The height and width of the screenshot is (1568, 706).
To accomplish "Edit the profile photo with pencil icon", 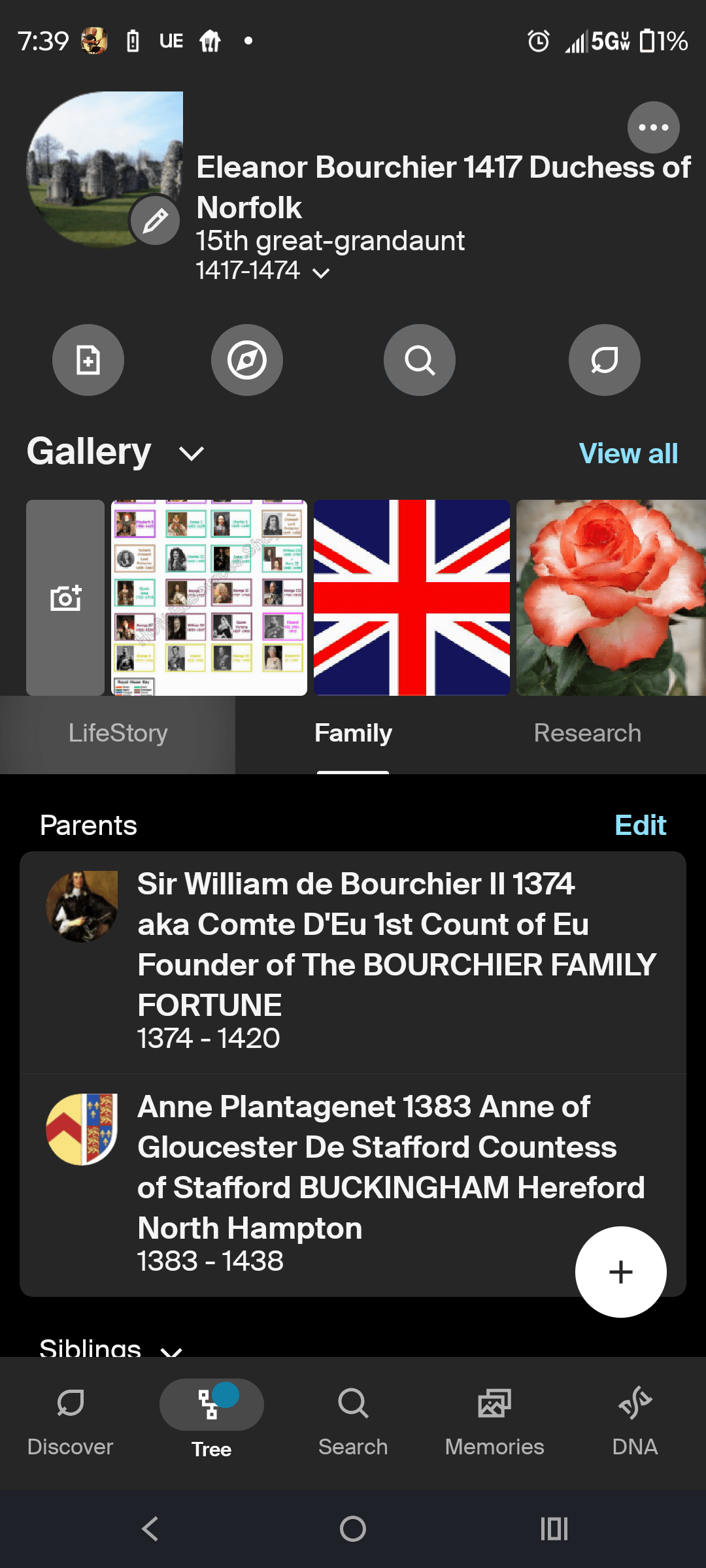I will [154, 220].
